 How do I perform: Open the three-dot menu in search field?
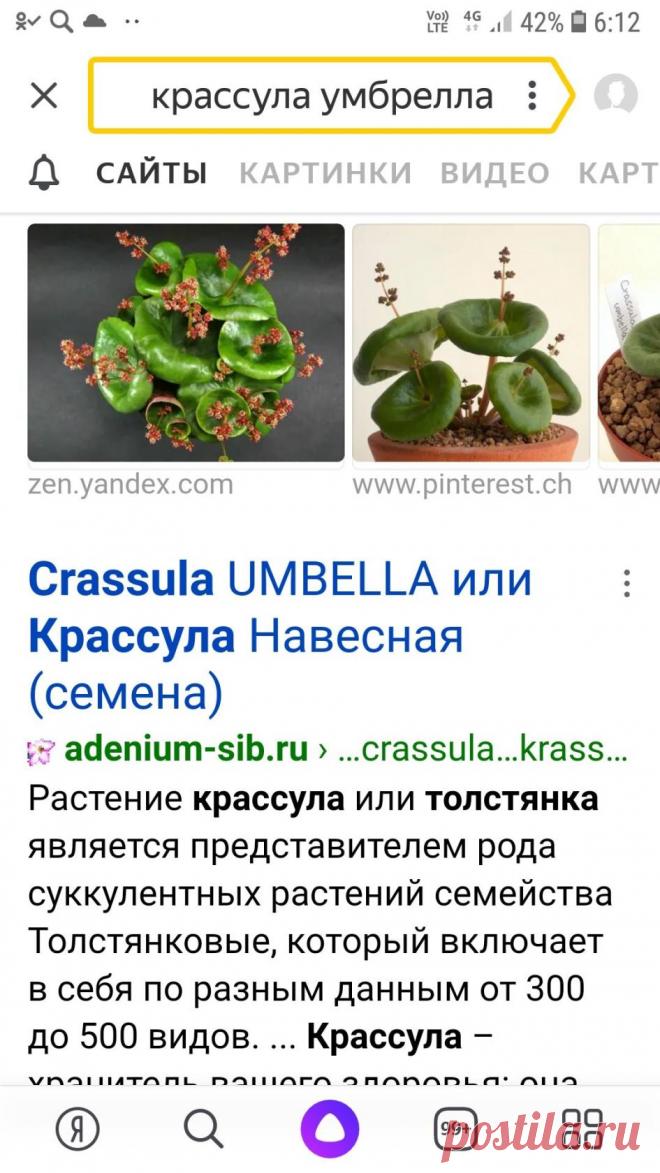[x=532, y=96]
